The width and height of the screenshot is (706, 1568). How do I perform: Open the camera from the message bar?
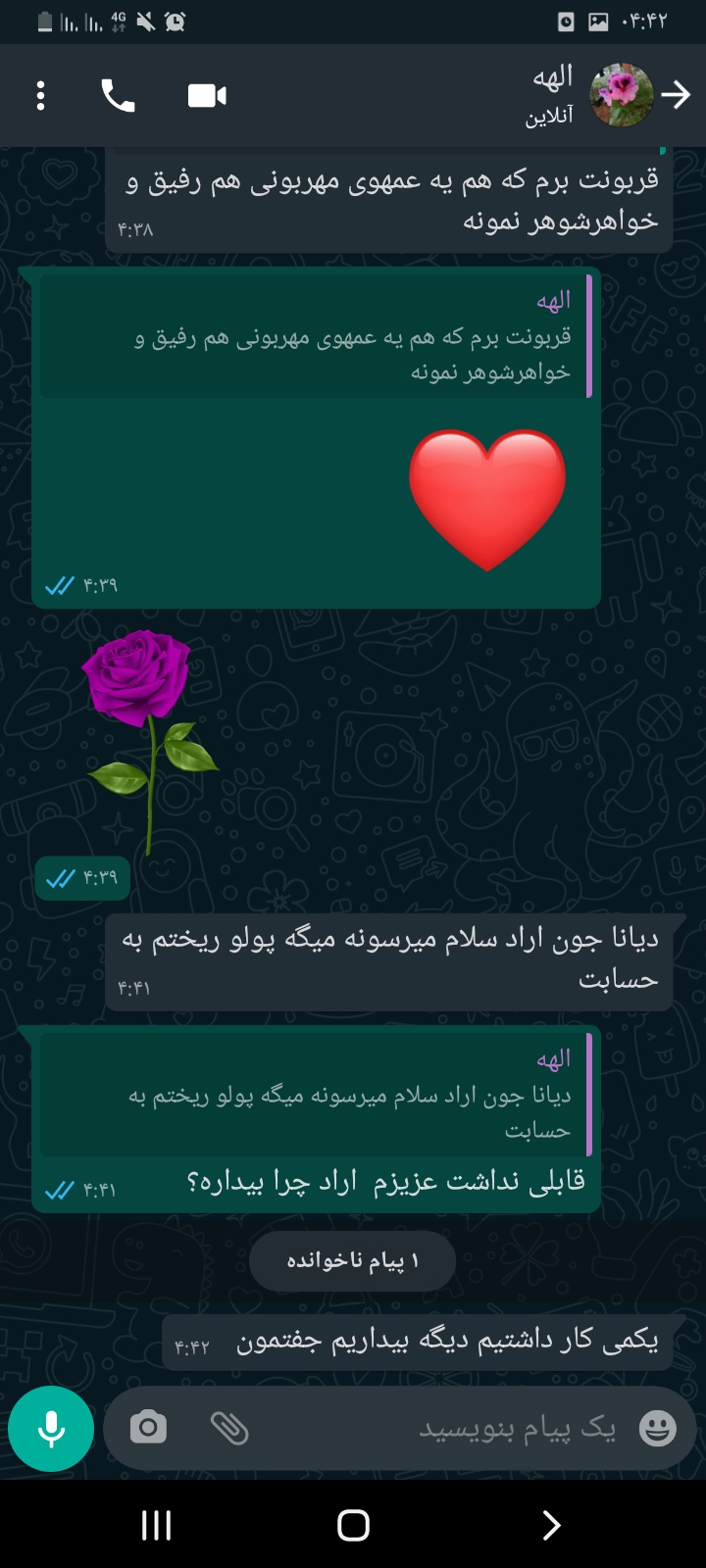[x=148, y=1428]
